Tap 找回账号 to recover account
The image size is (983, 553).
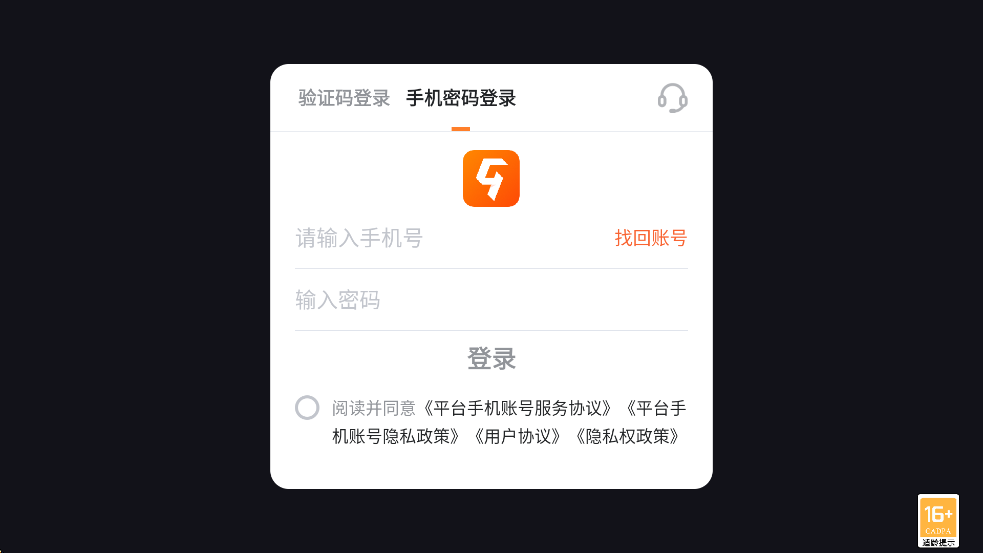tap(651, 238)
